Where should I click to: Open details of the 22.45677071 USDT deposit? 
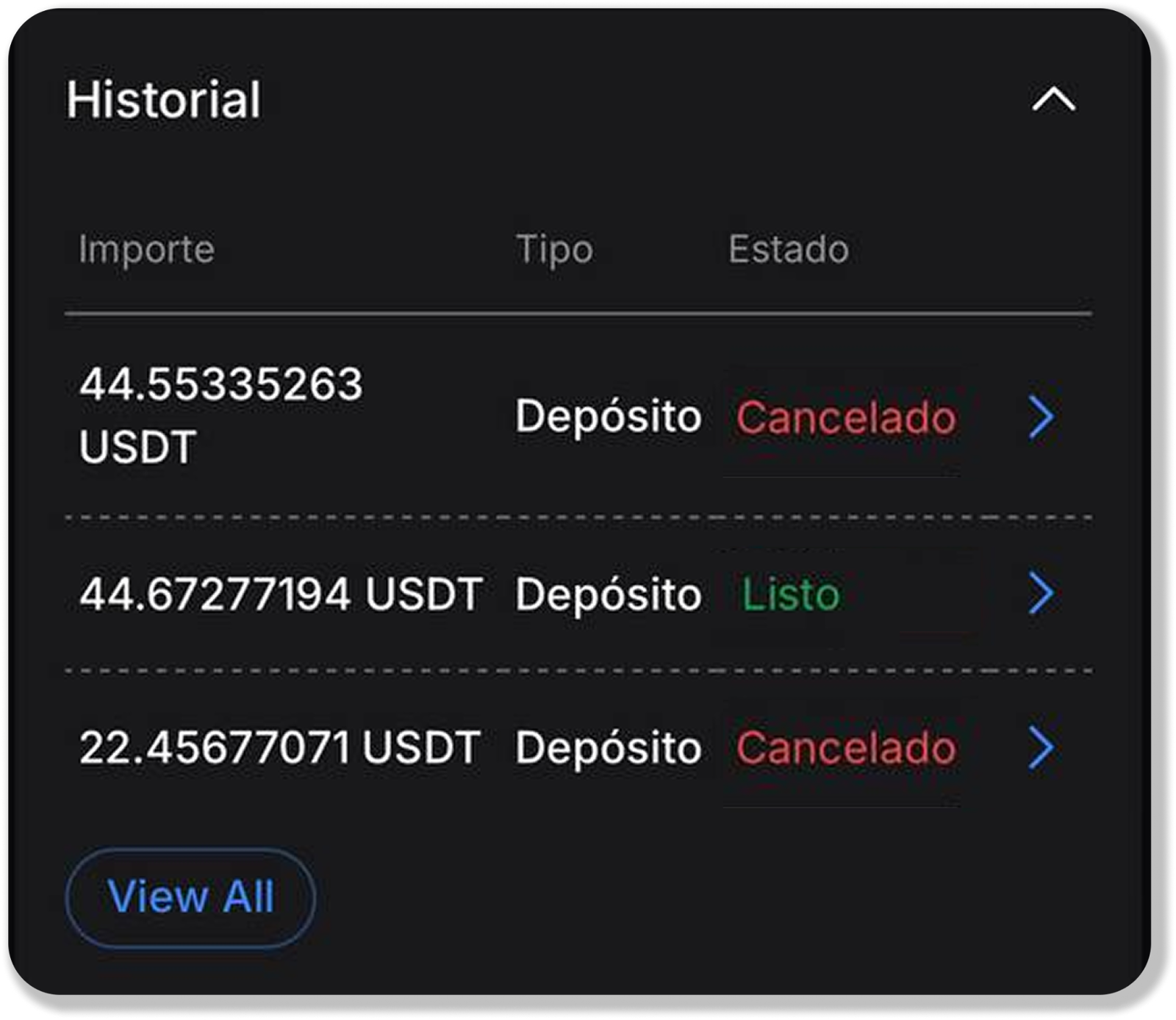[1041, 748]
